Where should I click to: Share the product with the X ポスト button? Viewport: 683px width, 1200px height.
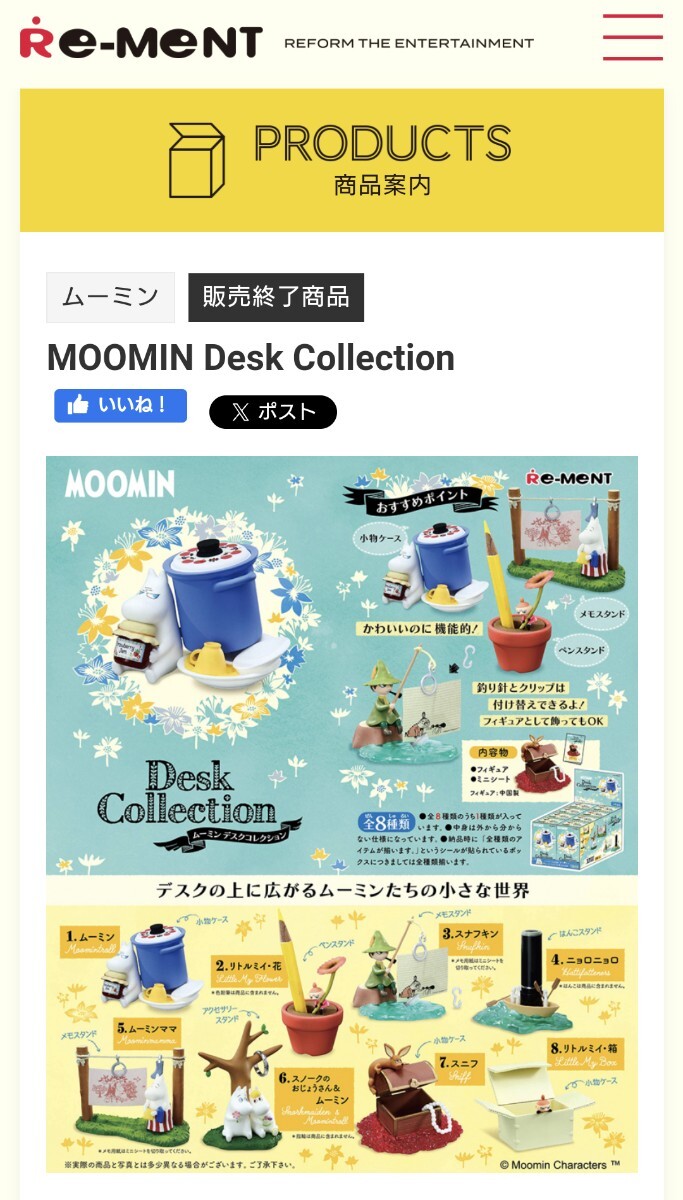(x=273, y=412)
